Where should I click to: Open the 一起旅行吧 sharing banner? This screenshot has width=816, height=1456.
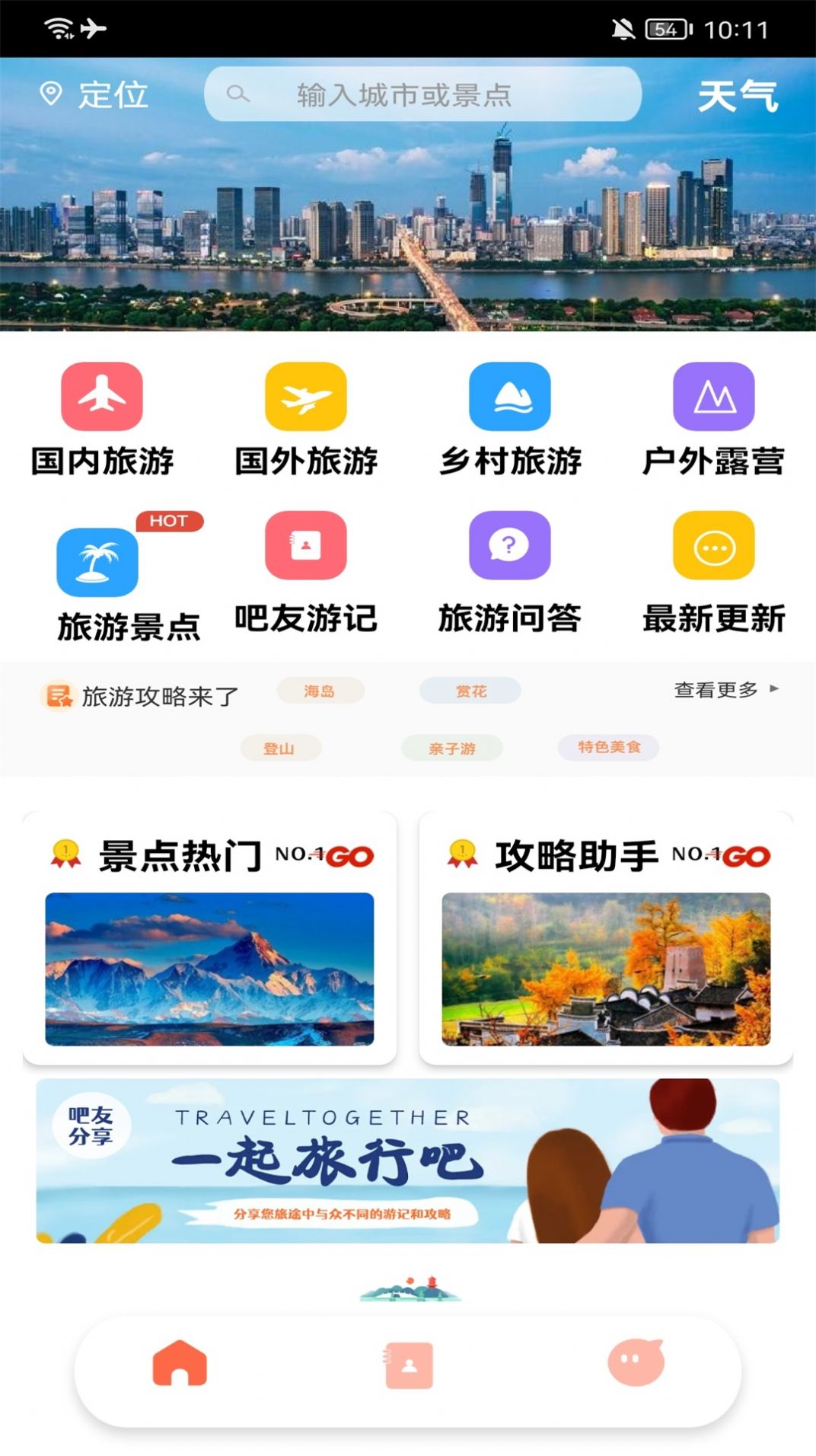(408, 1161)
